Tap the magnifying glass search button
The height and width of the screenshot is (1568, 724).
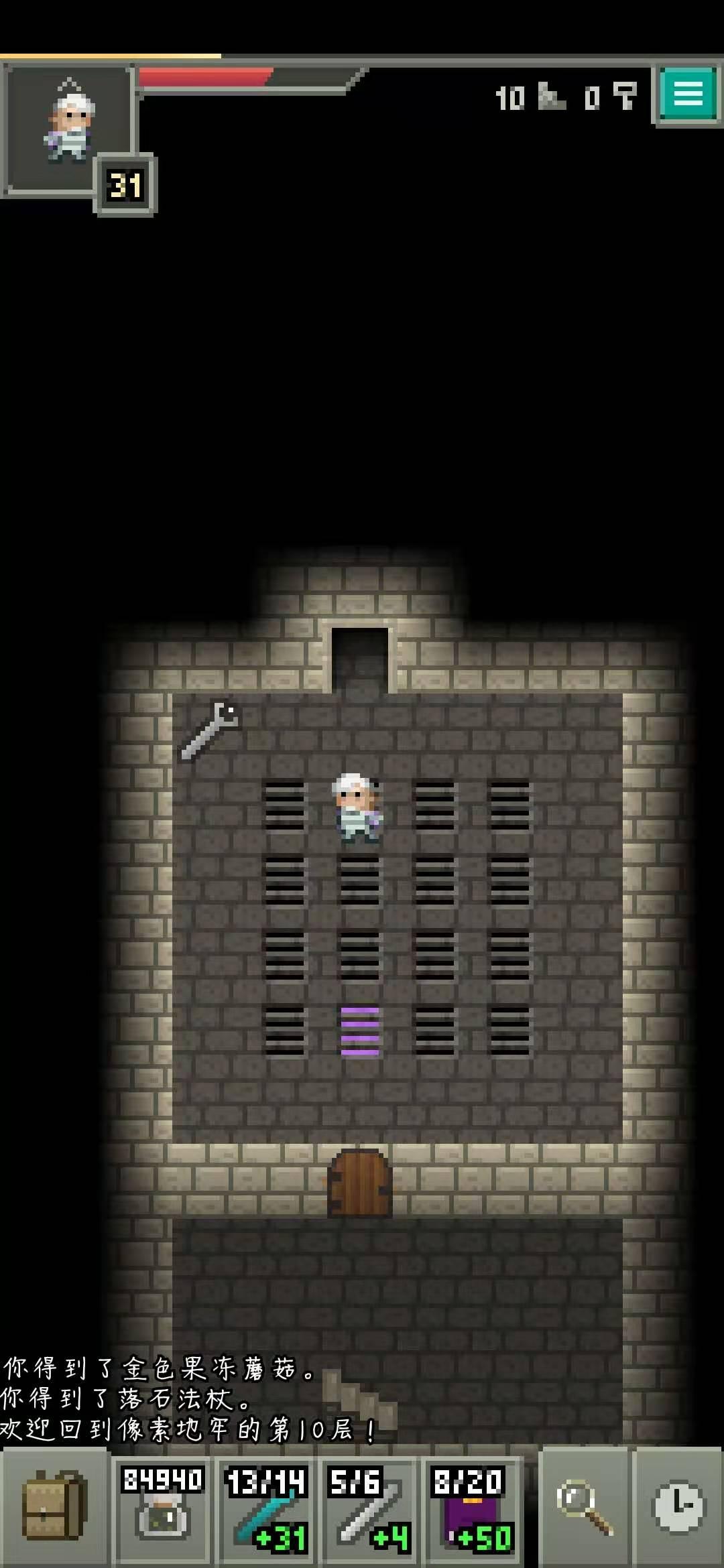coord(584,1508)
